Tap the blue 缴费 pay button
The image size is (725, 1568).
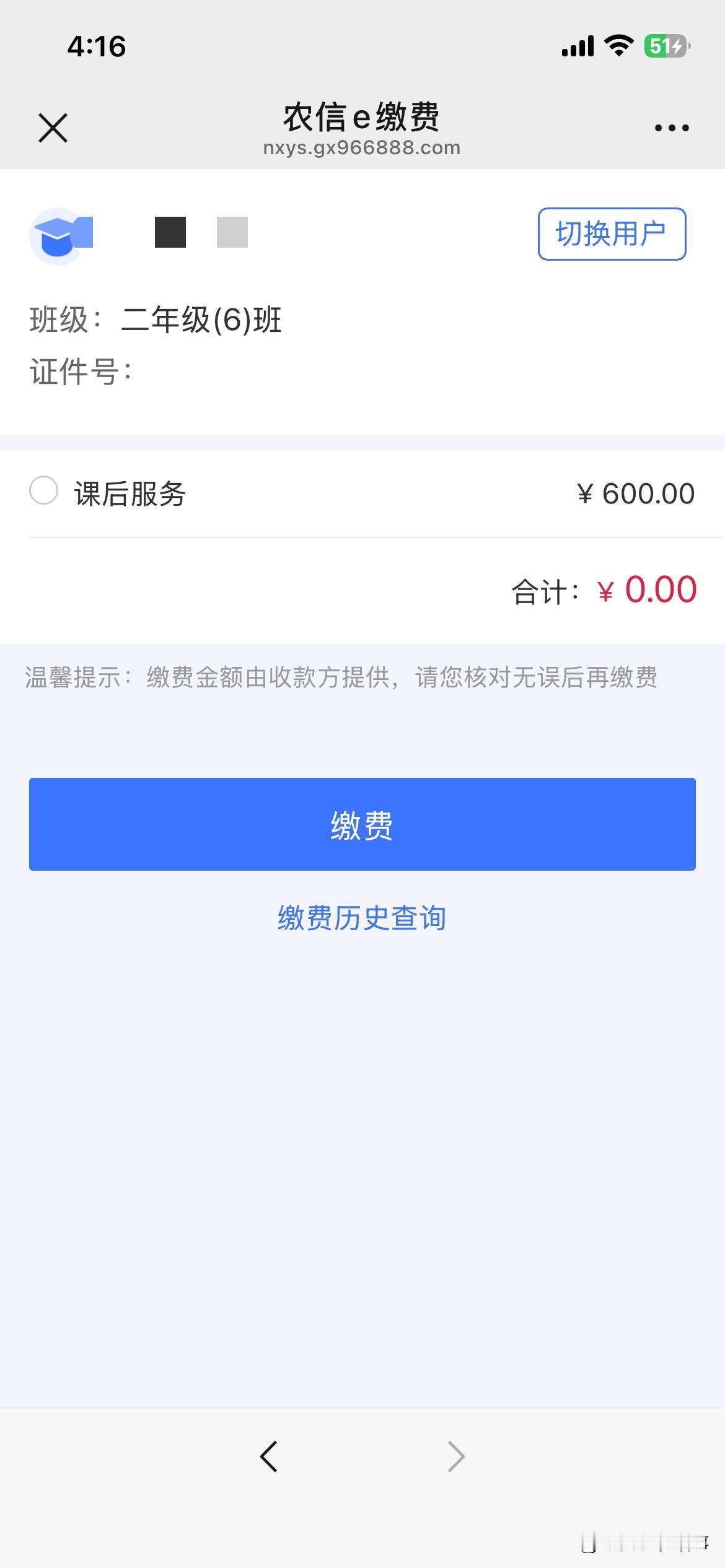click(x=362, y=824)
